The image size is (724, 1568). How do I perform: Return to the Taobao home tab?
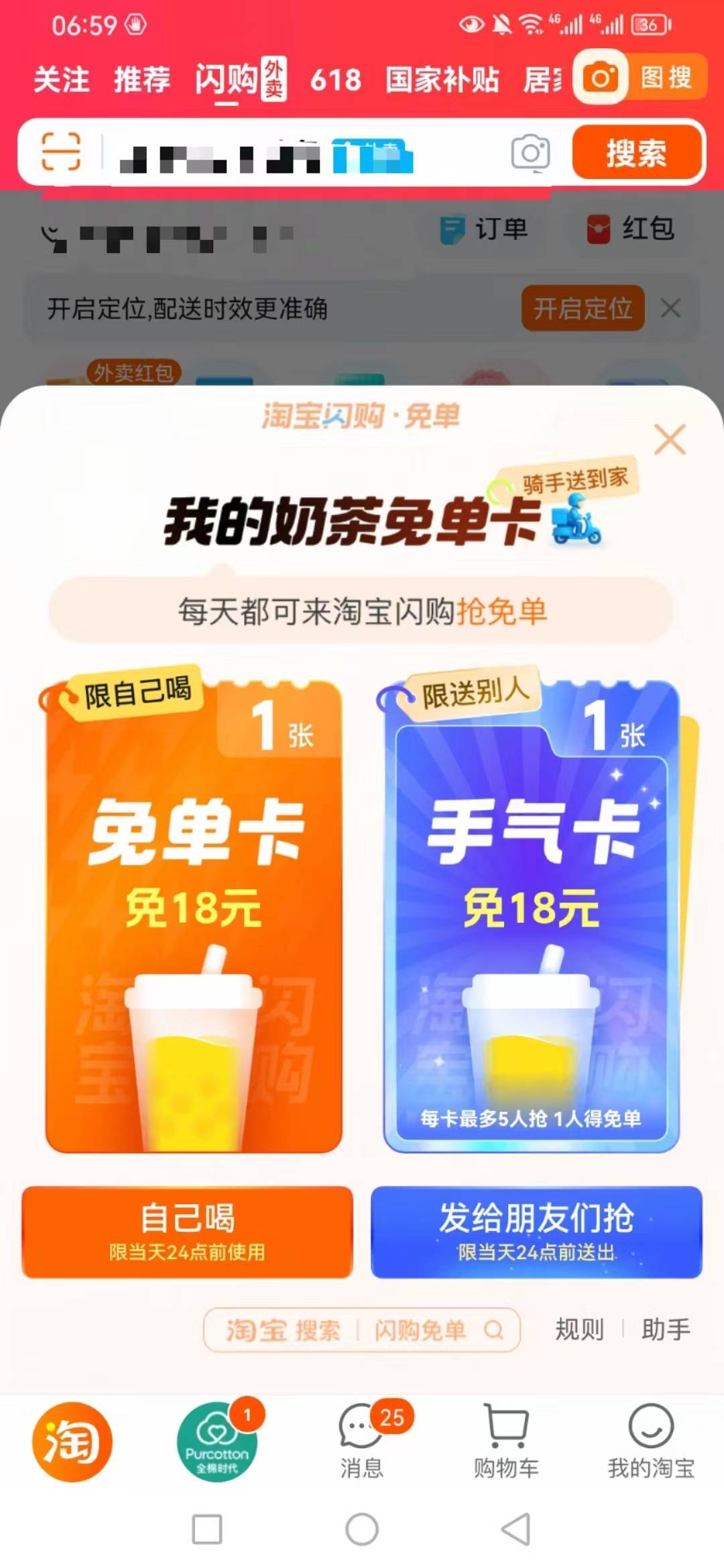click(72, 1441)
